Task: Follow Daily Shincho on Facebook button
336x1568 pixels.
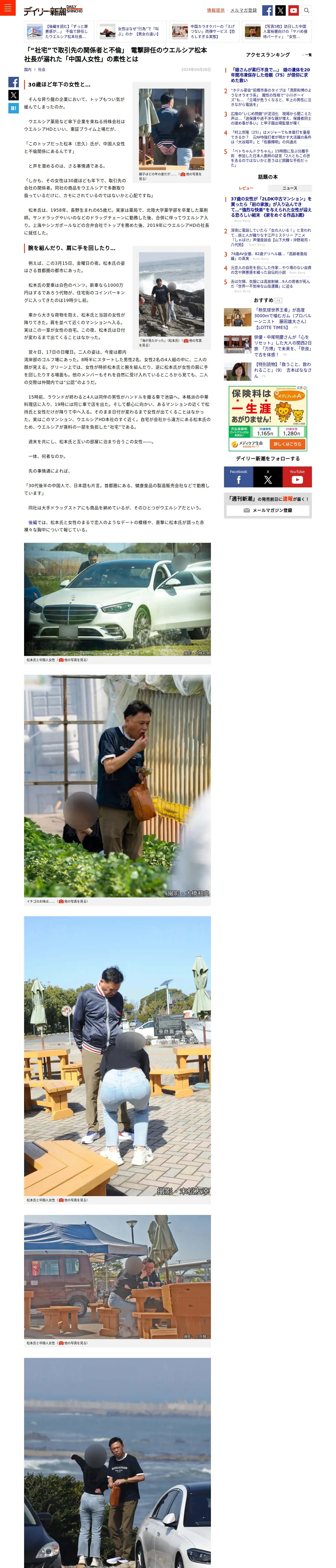Action: click(238, 477)
